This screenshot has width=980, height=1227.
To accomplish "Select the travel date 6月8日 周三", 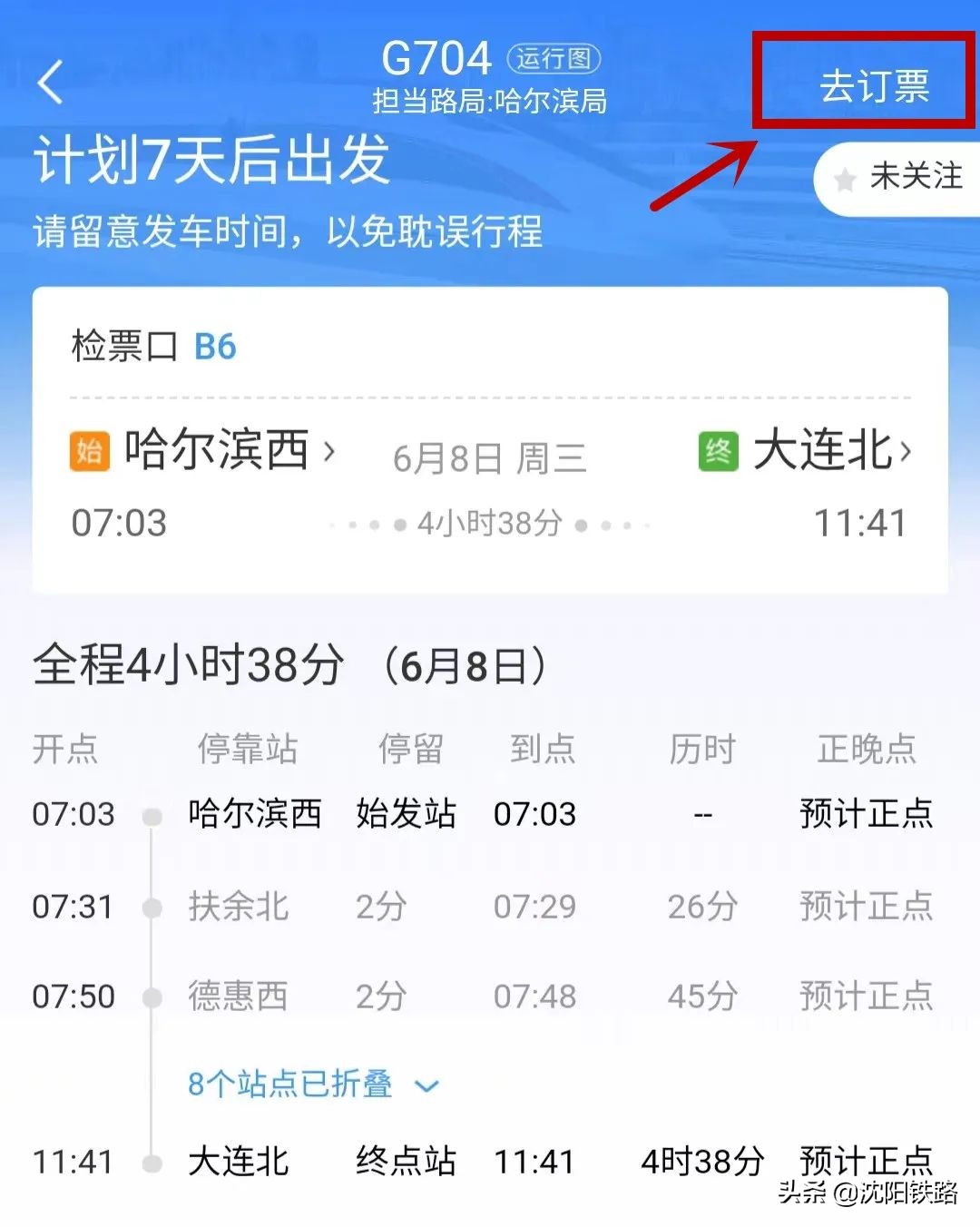I will pyautogui.click(x=490, y=456).
